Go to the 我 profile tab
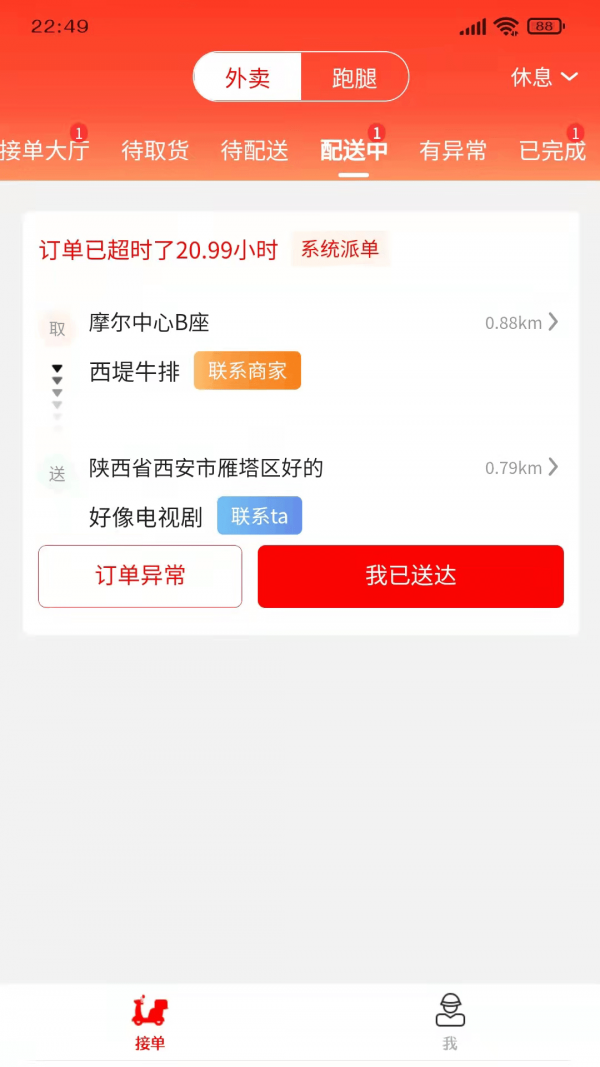 (x=450, y=1022)
